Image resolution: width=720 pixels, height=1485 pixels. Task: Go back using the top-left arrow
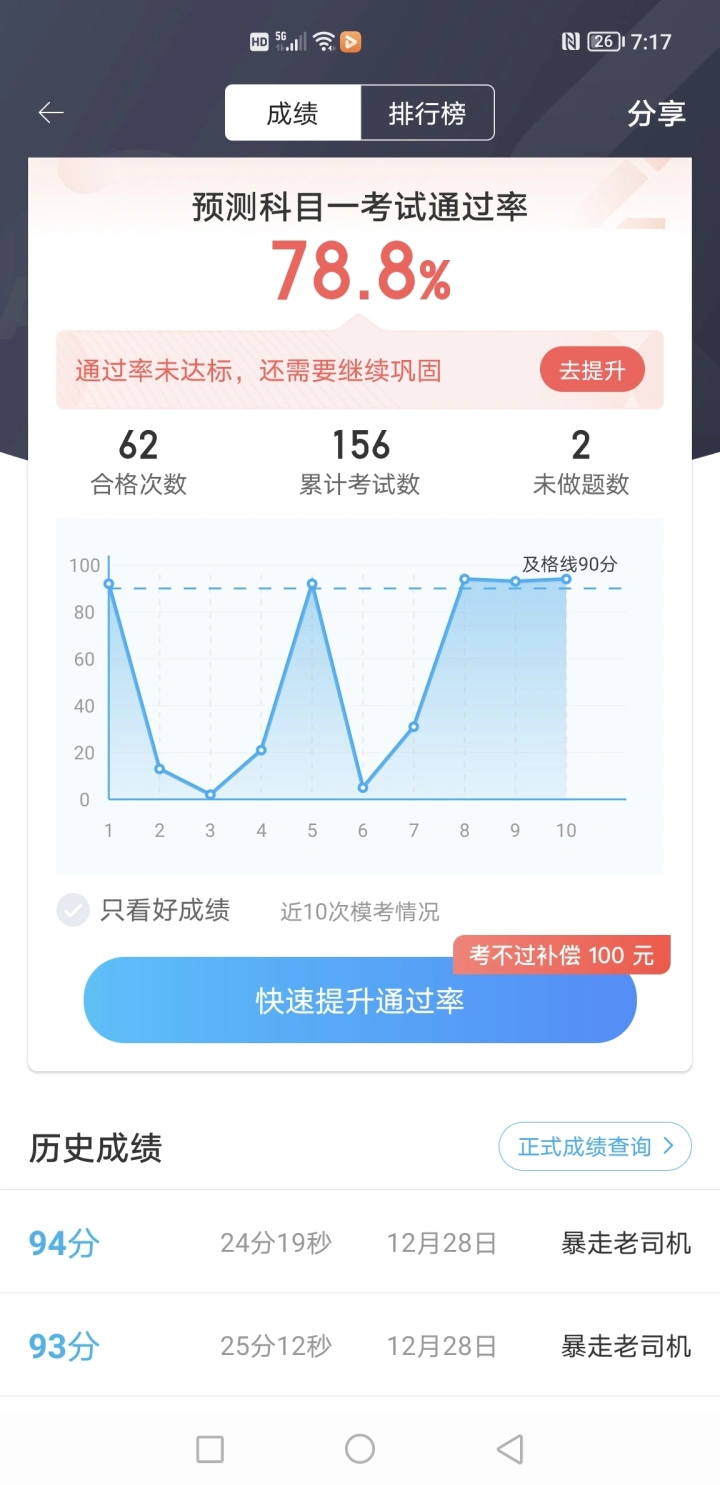coord(51,113)
